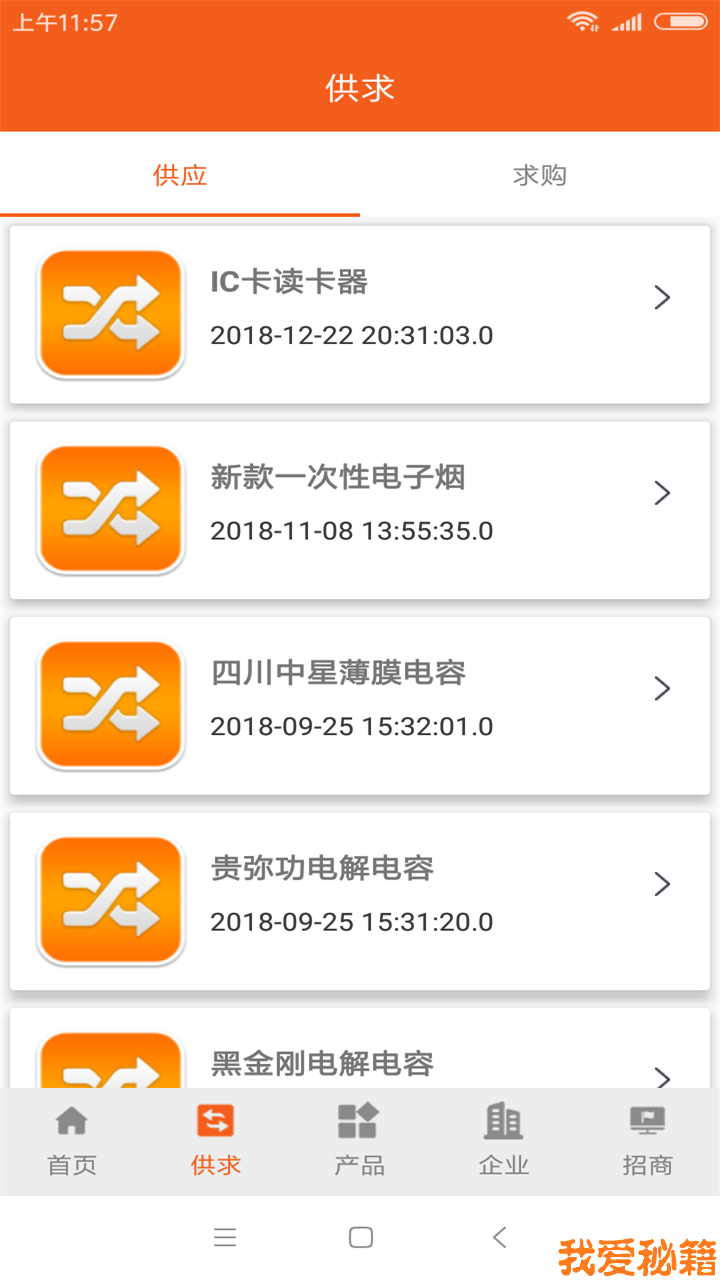Tap the system back button
The height and width of the screenshot is (1280, 720).
click(500, 1237)
